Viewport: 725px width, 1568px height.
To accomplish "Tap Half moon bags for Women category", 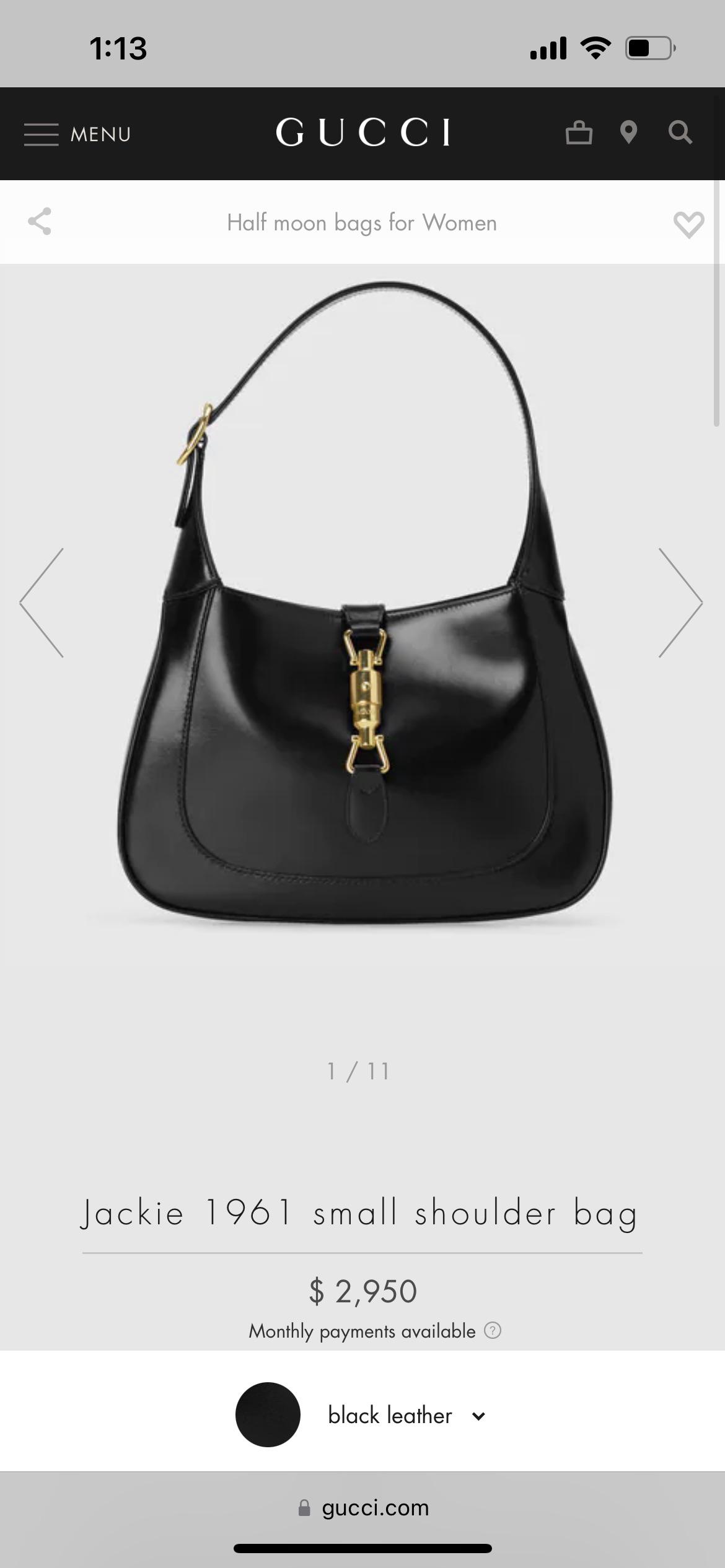I will (x=362, y=222).
